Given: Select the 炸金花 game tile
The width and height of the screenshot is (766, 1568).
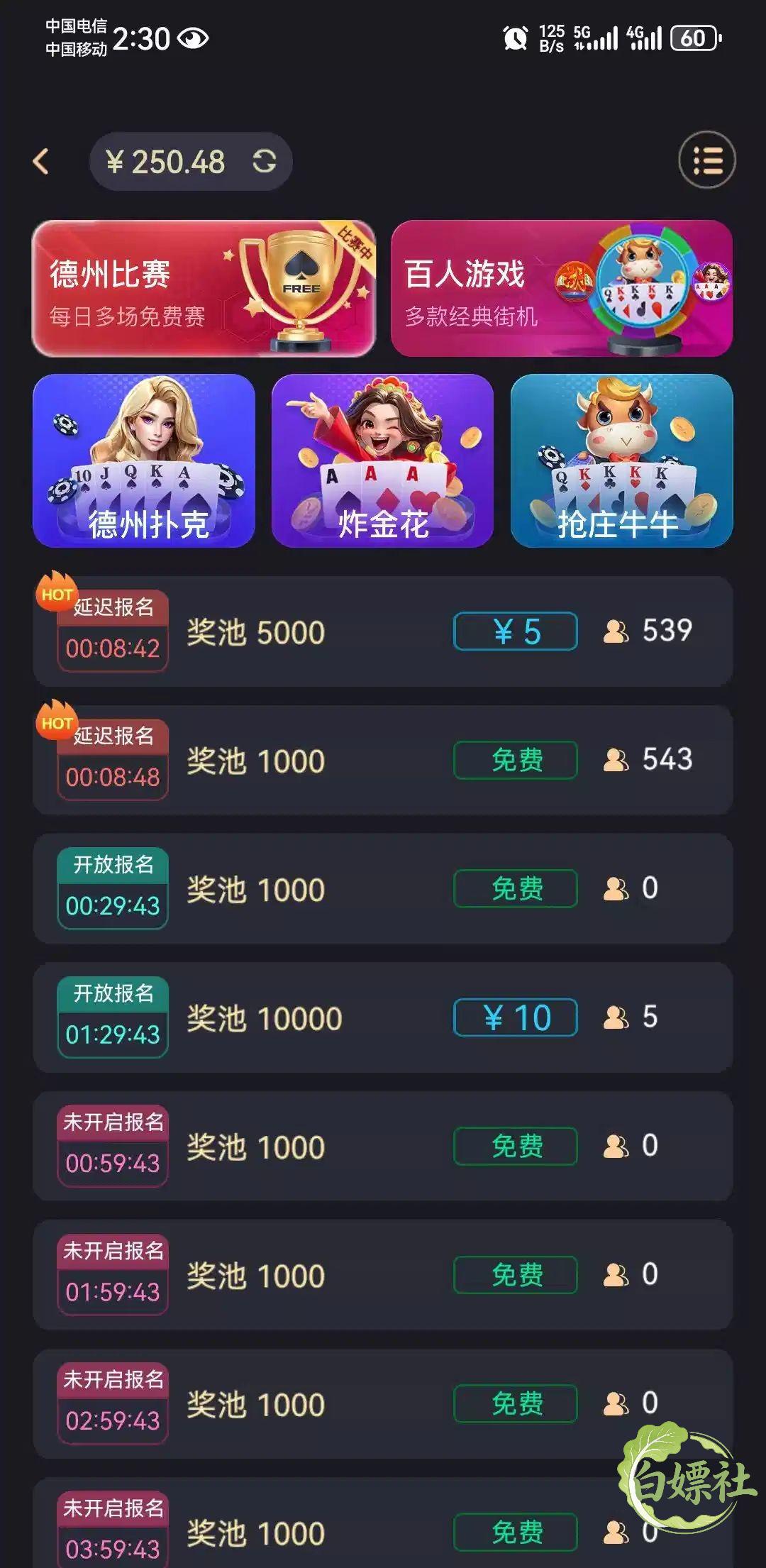Looking at the screenshot, I should click(382, 461).
